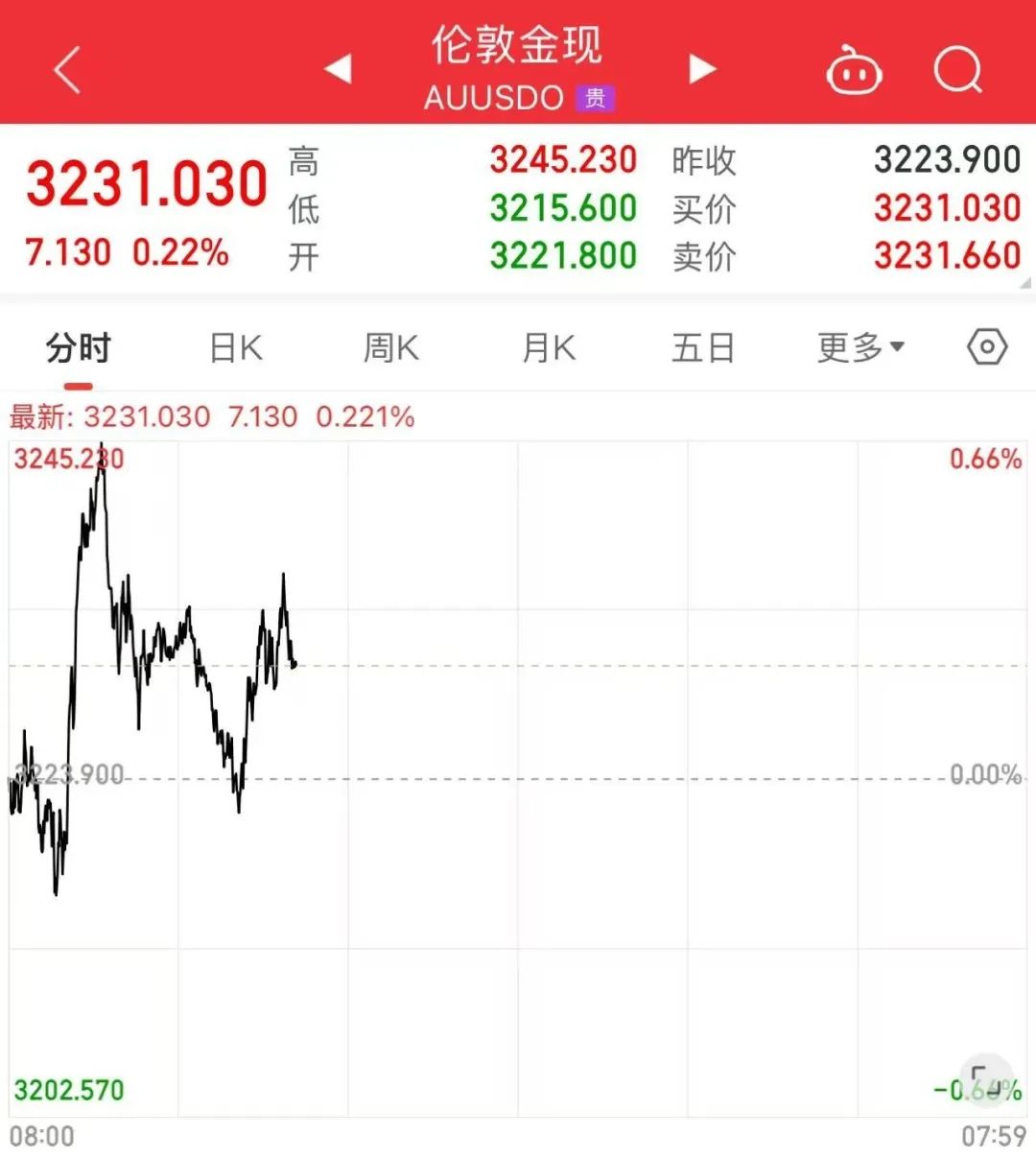The width and height of the screenshot is (1036, 1160).
Task: Open chart settings via the hexagon icon
Action: coord(987,346)
